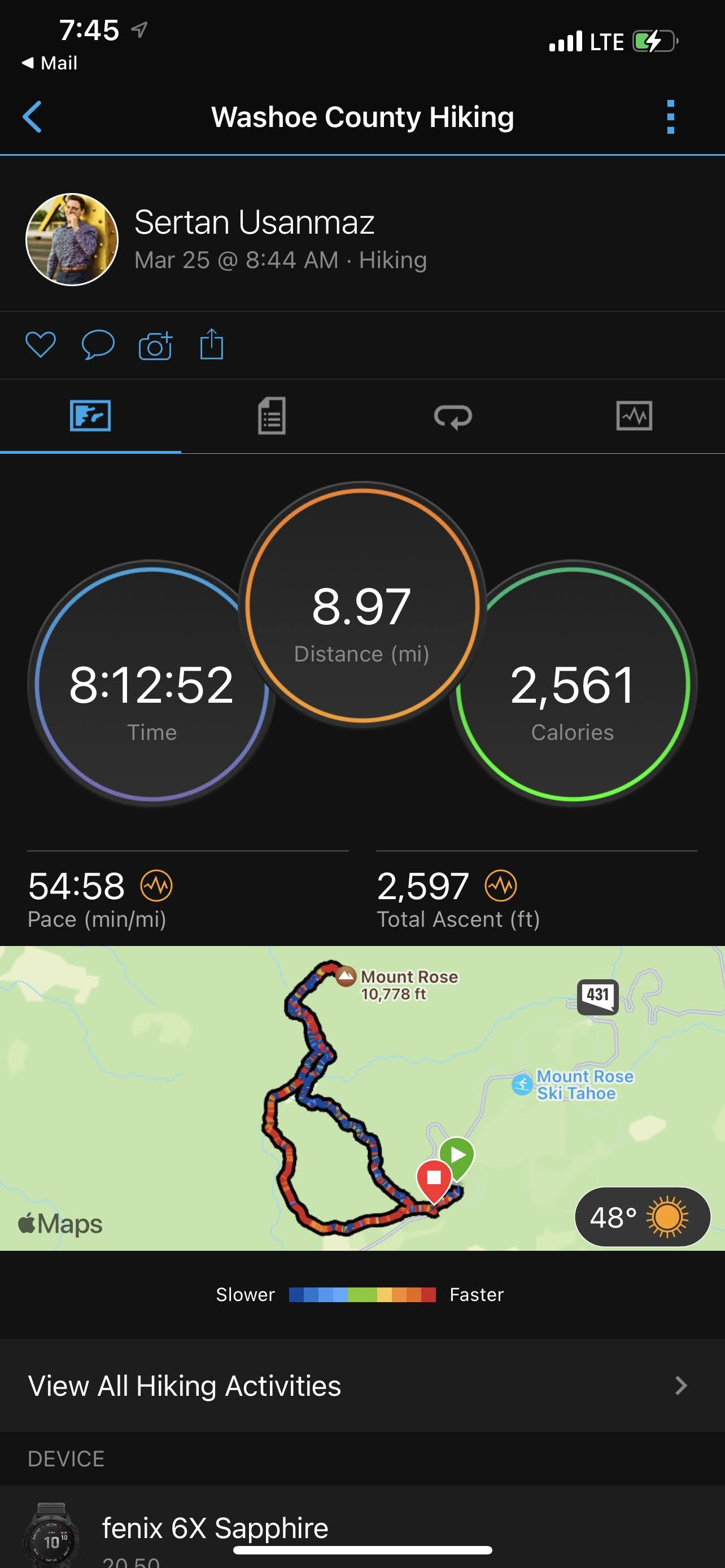
Task: Open View All Hiking Activities
Action: pyautogui.click(x=362, y=1386)
